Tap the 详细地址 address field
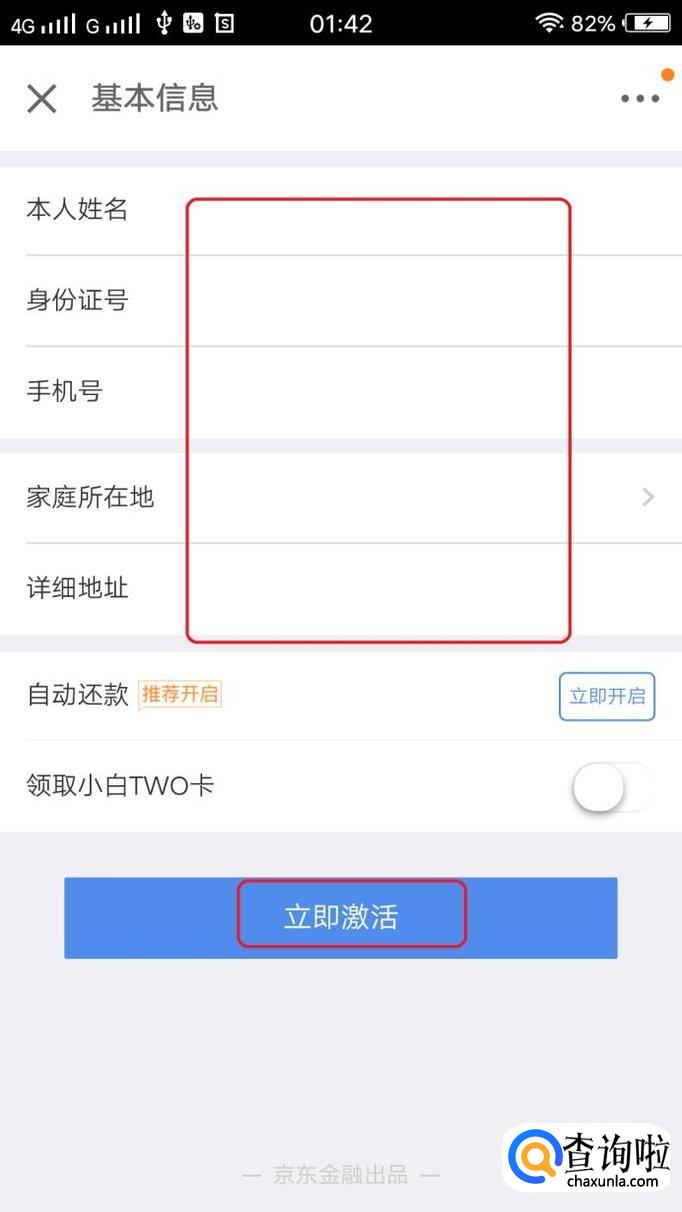Screen dimensions: 682x1212 click(x=341, y=589)
